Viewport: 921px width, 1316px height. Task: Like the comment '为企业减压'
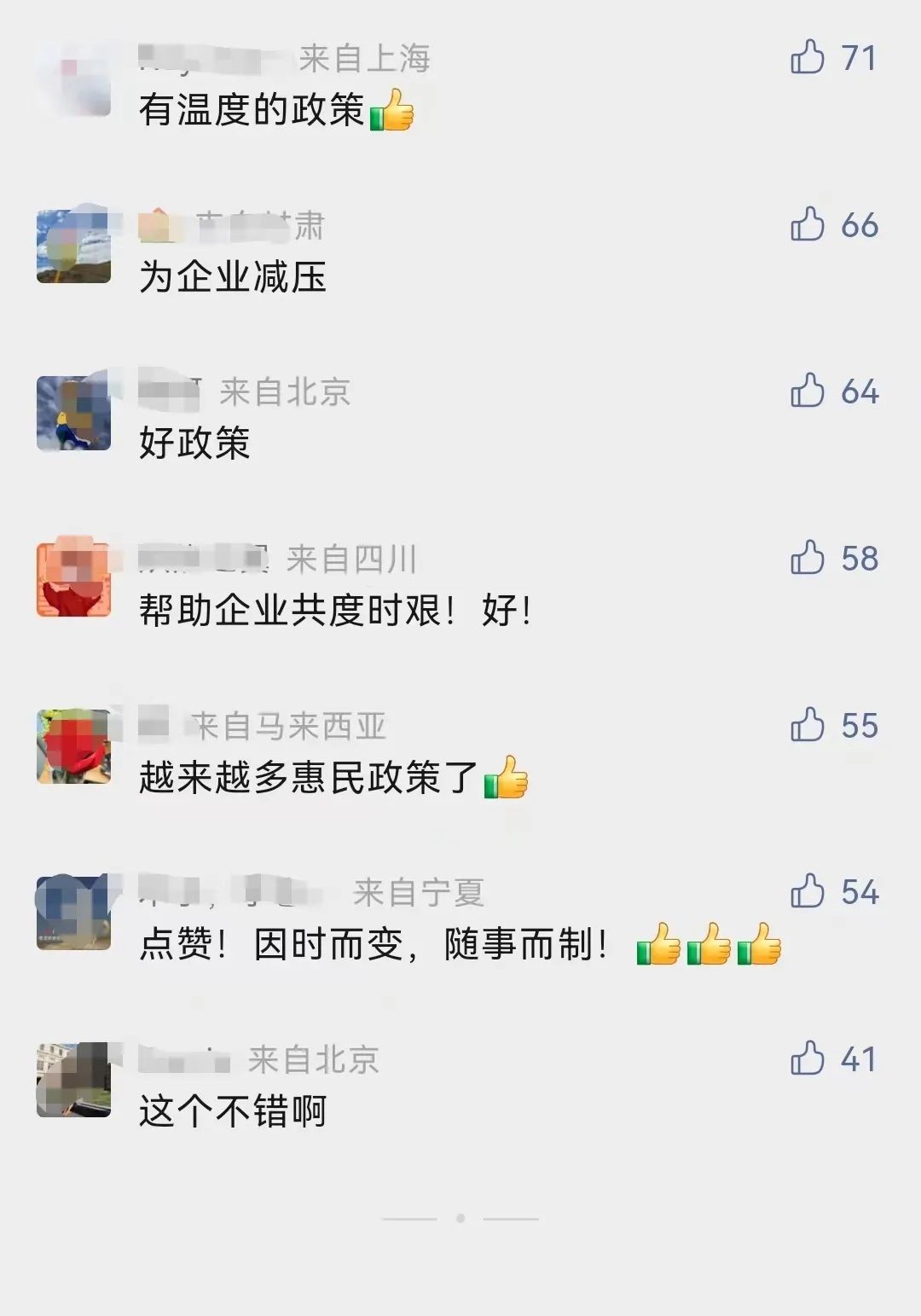pyautogui.click(x=807, y=224)
